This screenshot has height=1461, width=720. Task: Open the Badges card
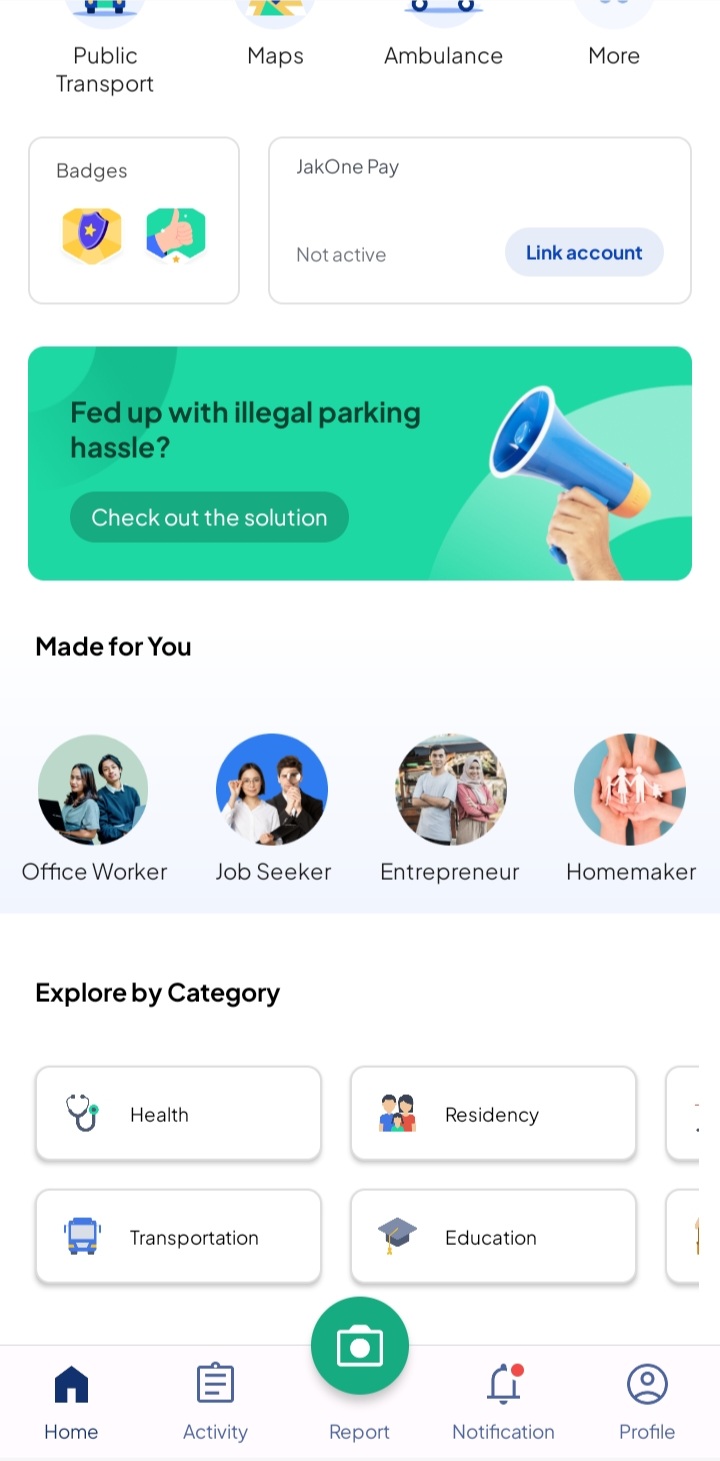pos(134,221)
